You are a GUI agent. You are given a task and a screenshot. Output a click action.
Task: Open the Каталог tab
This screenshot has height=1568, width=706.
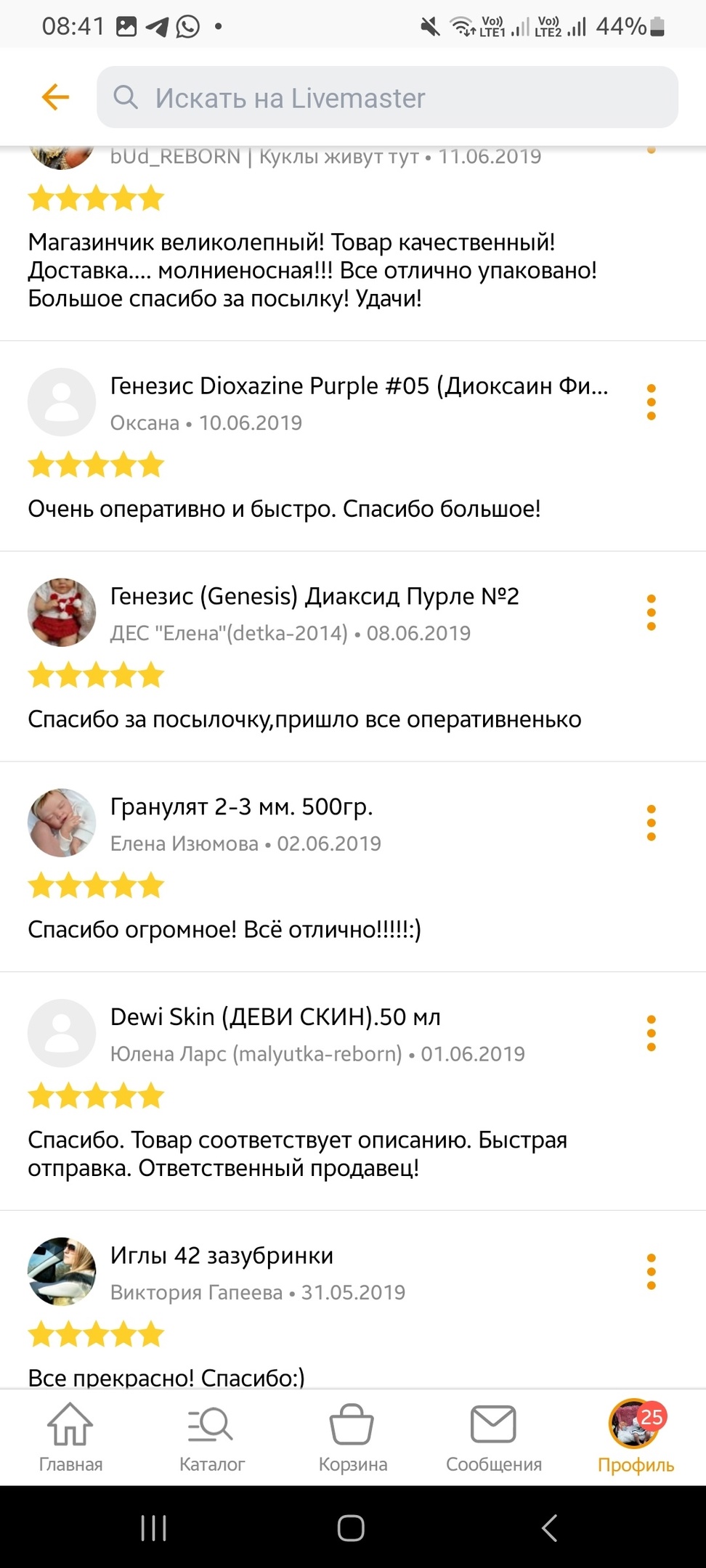(x=211, y=1437)
